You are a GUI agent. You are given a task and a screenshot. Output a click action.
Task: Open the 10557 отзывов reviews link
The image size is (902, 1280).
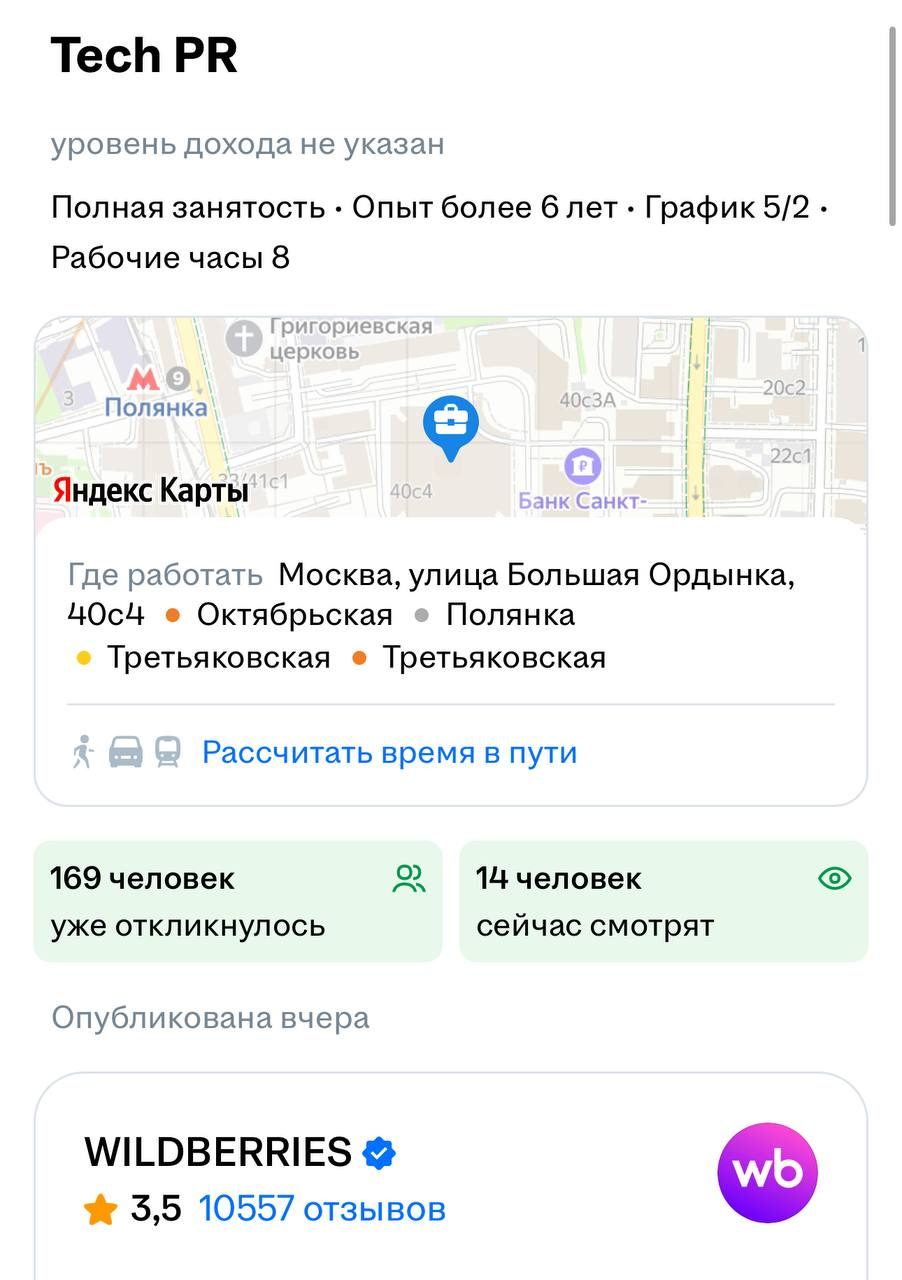[x=321, y=1209]
